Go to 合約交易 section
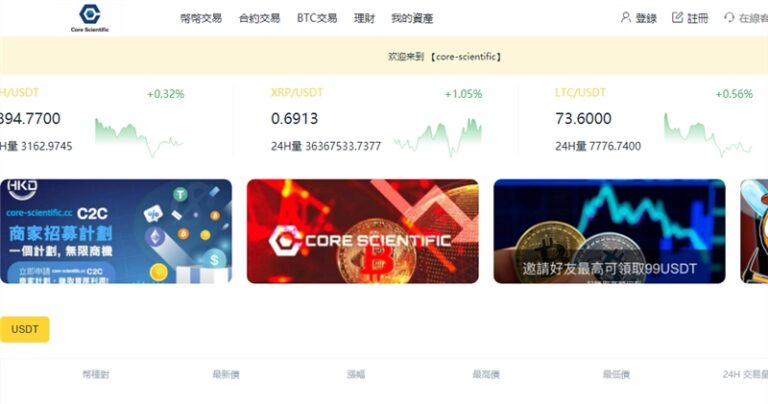The width and height of the screenshot is (768, 404). click(259, 18)
